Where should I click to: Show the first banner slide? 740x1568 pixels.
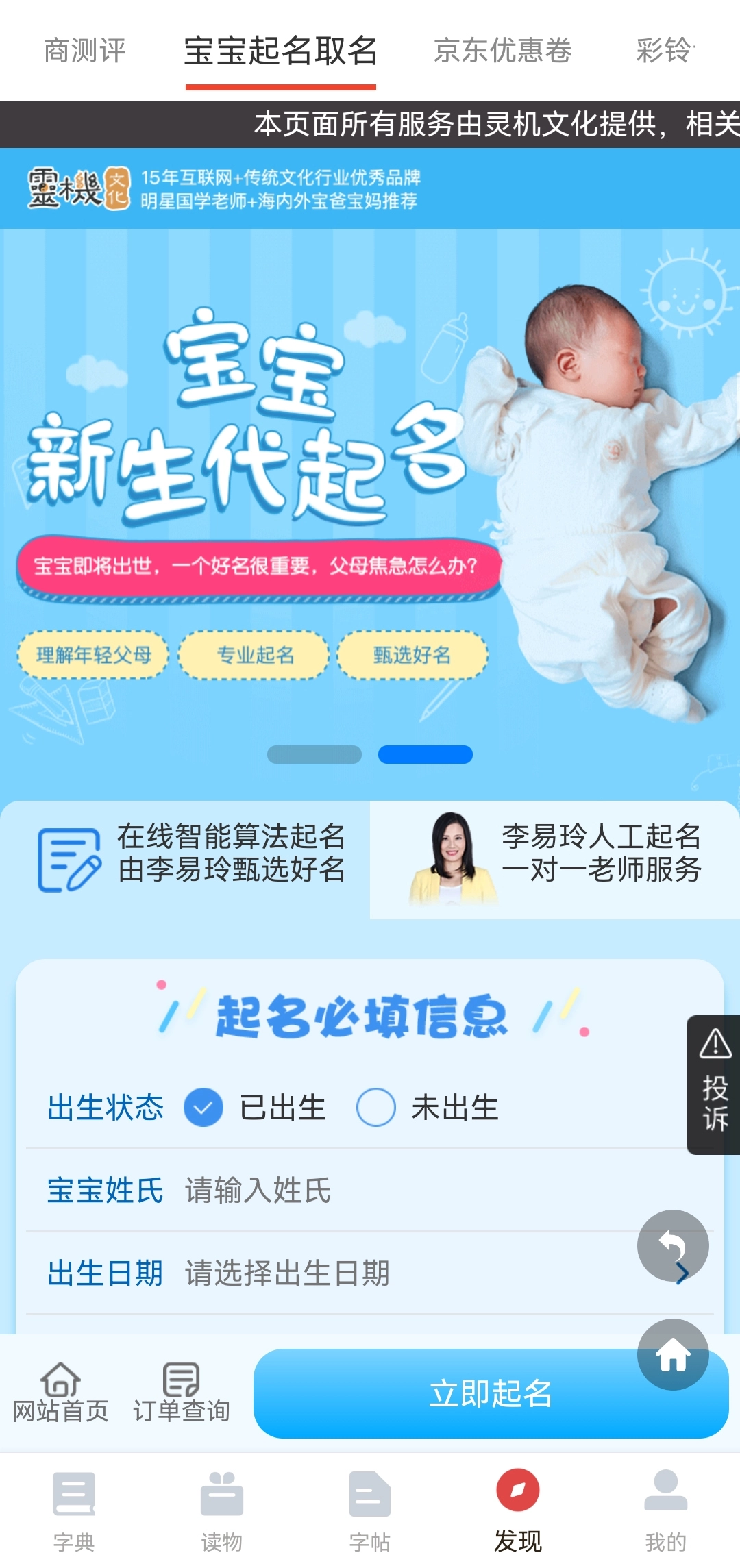314,754
